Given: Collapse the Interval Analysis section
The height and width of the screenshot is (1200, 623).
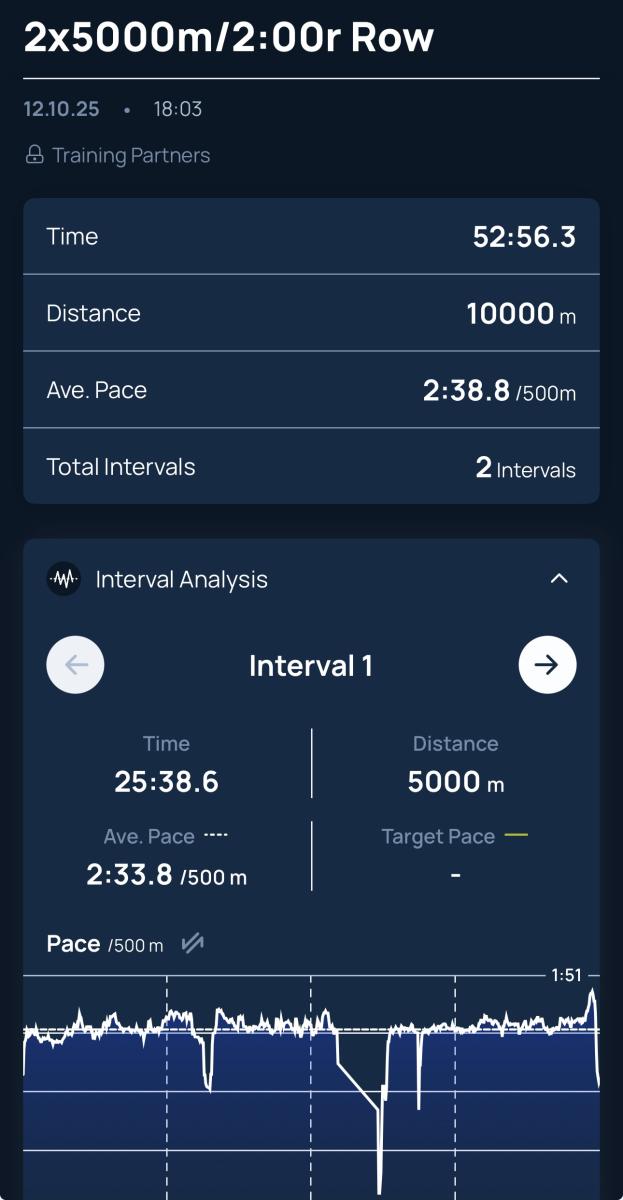Looking at the screenshot, I should pos(559,579).
